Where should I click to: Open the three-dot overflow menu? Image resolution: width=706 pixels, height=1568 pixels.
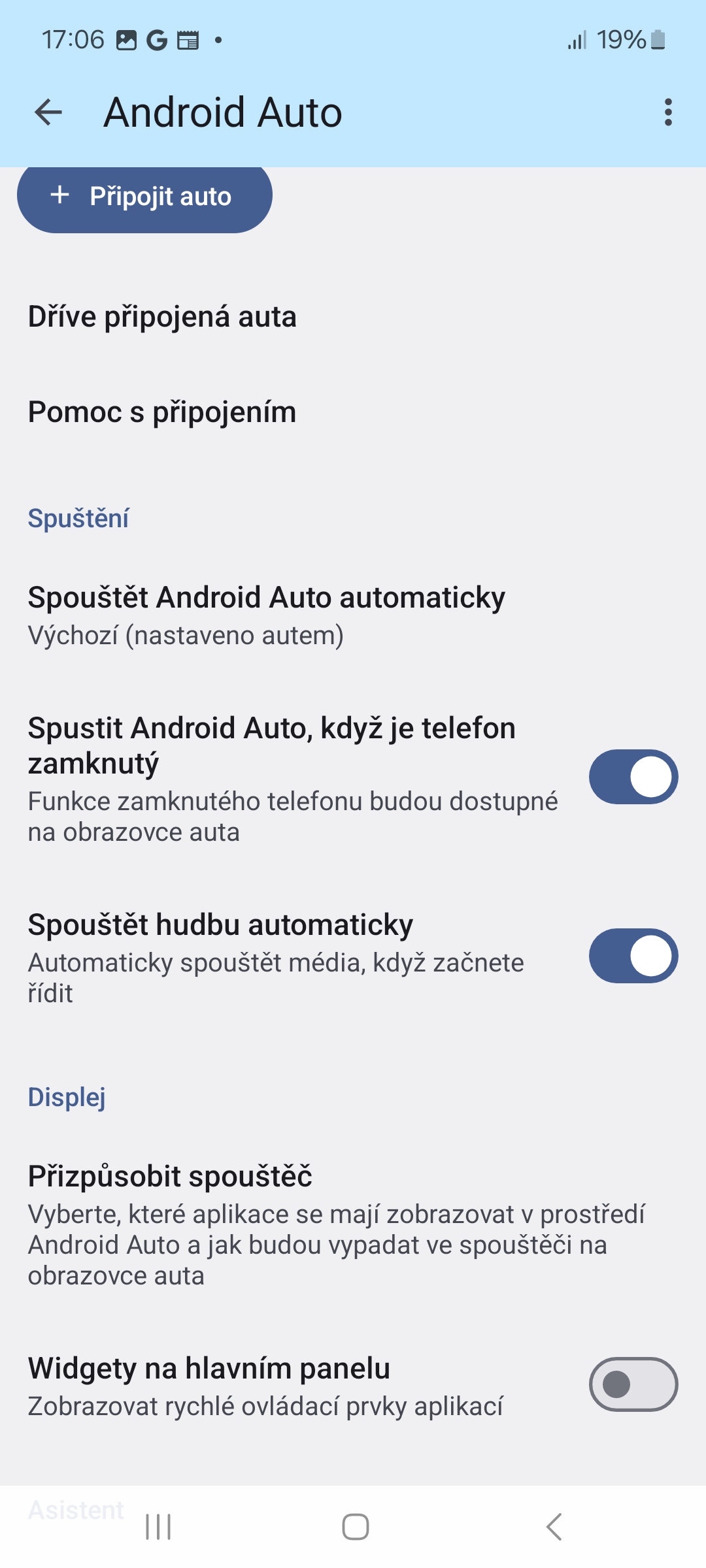(x=667, y=112)
